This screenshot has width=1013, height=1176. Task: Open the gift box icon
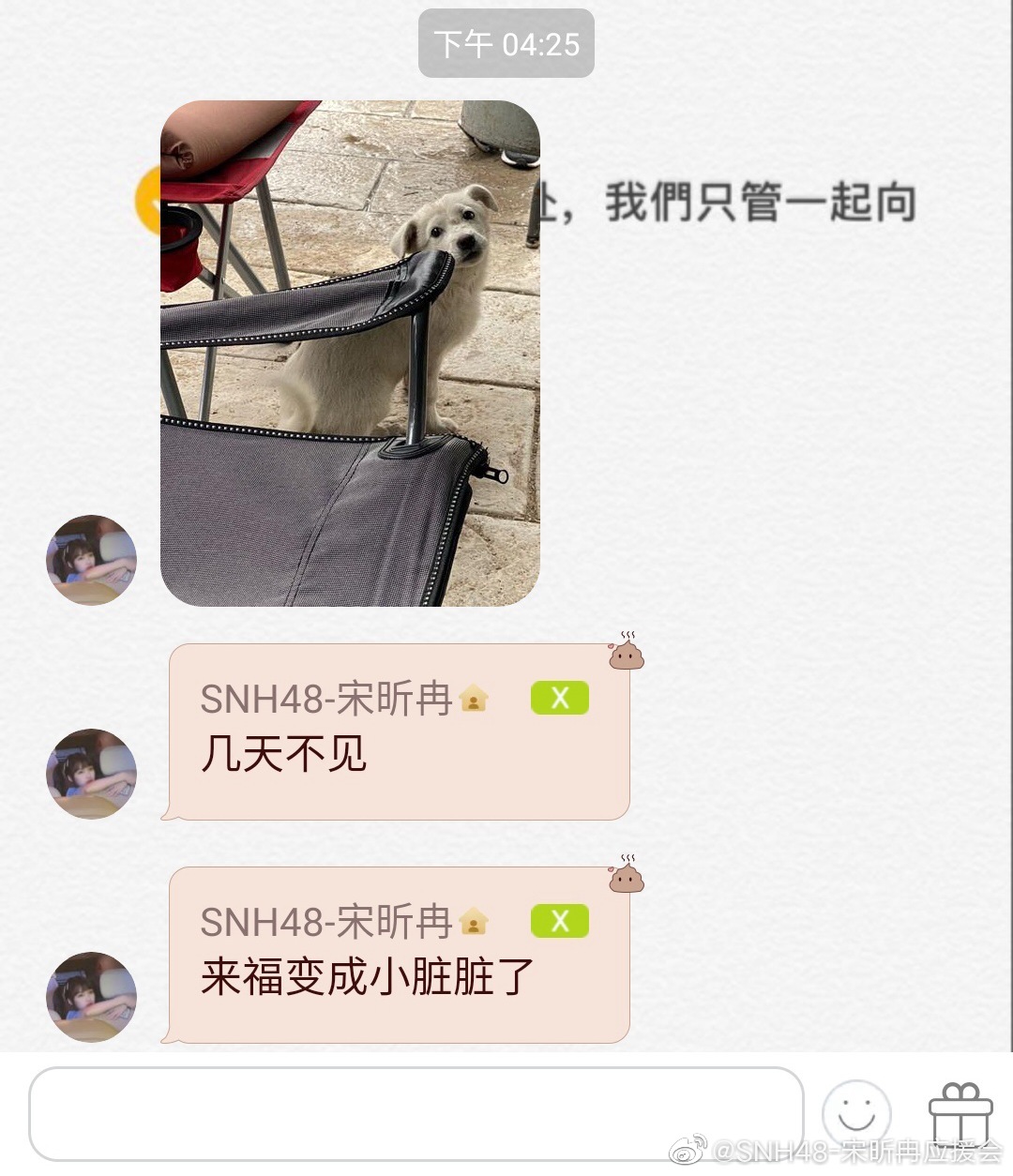[x=960, y=1112]
